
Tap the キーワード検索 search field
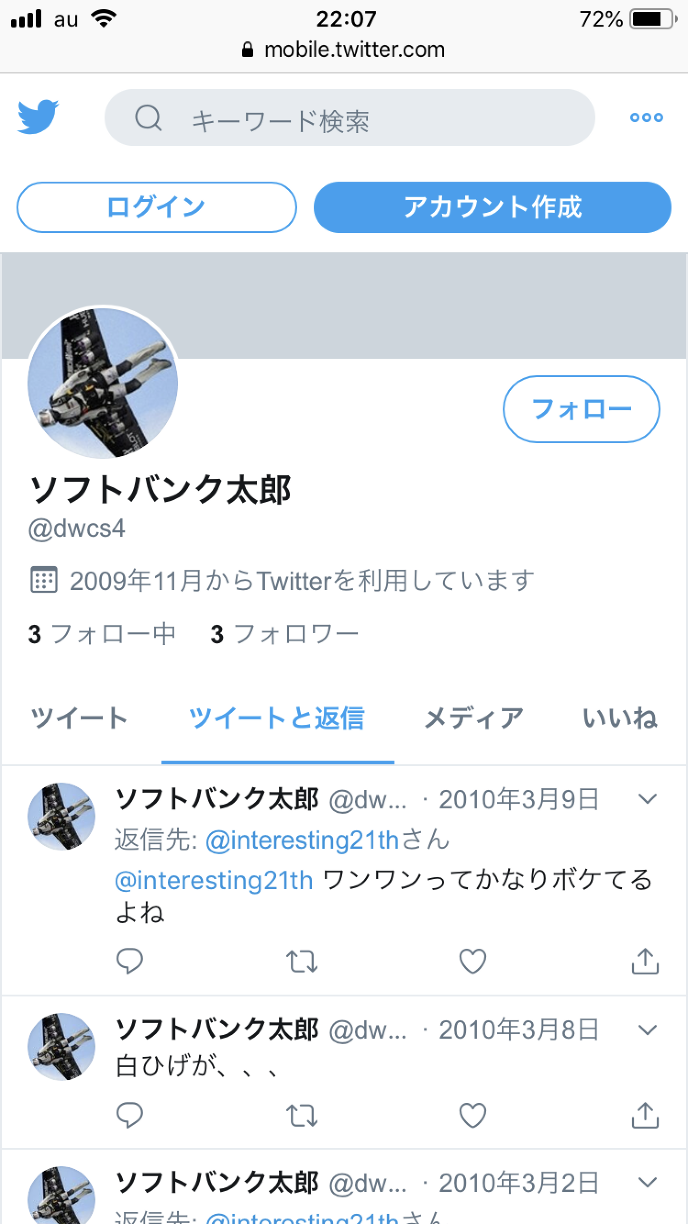(x=350, y=120)
